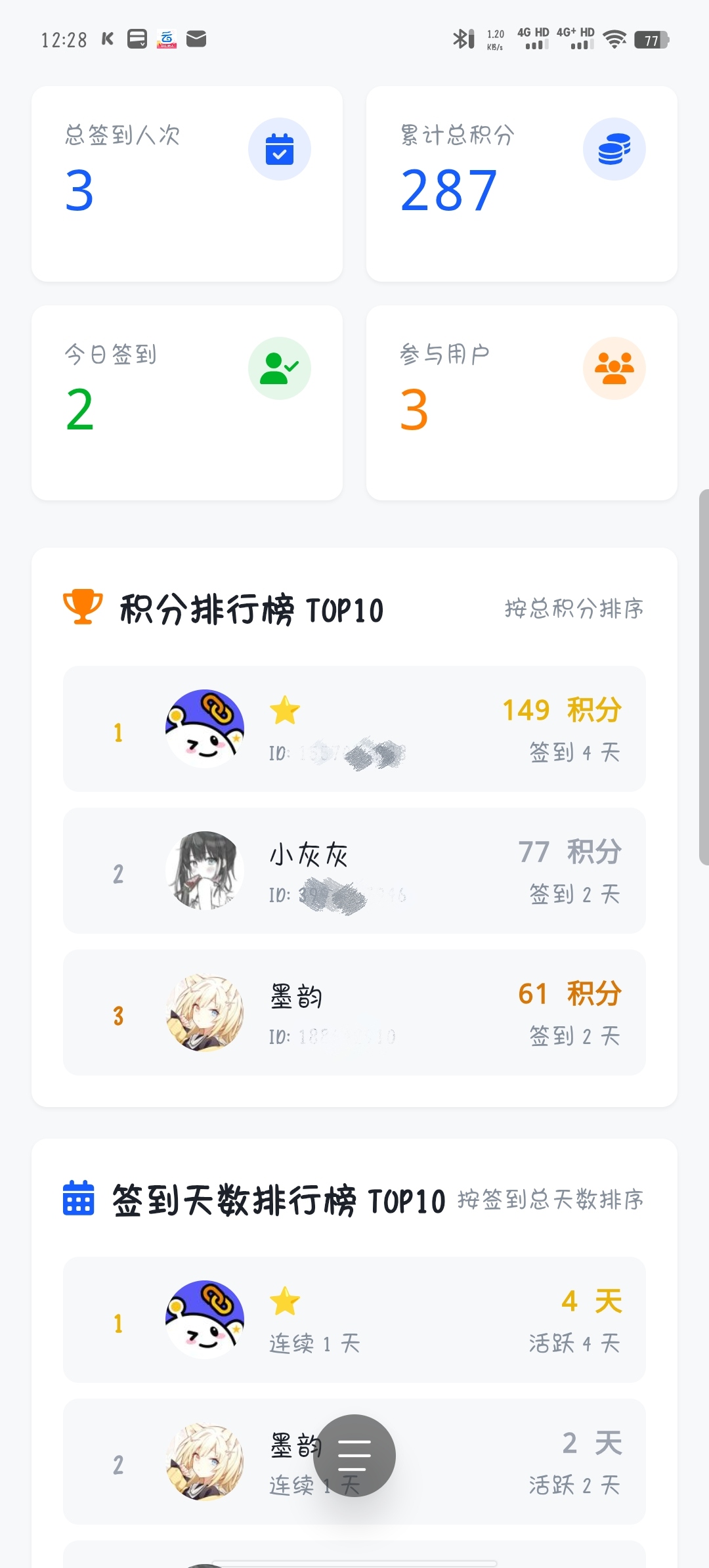Tap the battery indicator showing 77
This screenshot has width=709, height=1568.
[x=651, y=39]
